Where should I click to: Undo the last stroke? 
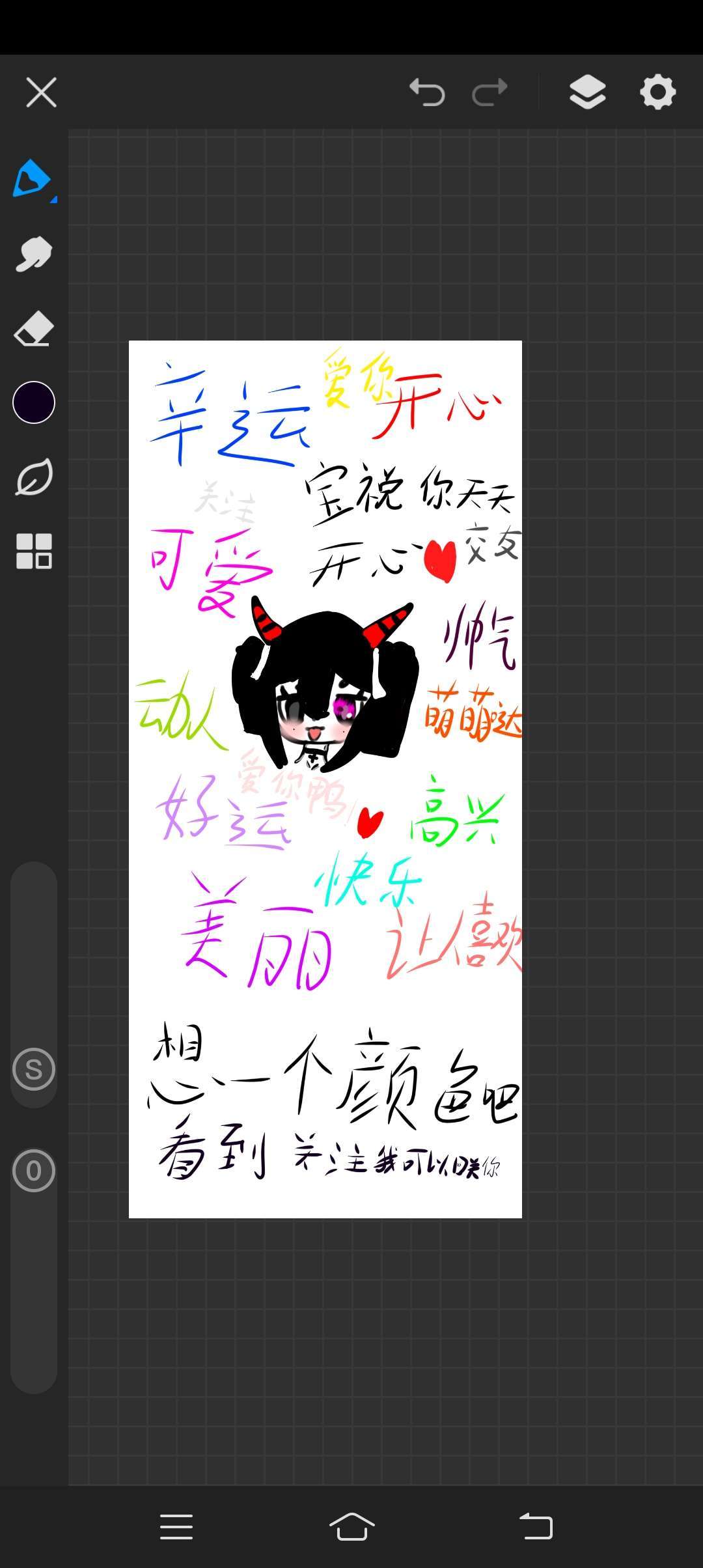click(x=427, y=92)
